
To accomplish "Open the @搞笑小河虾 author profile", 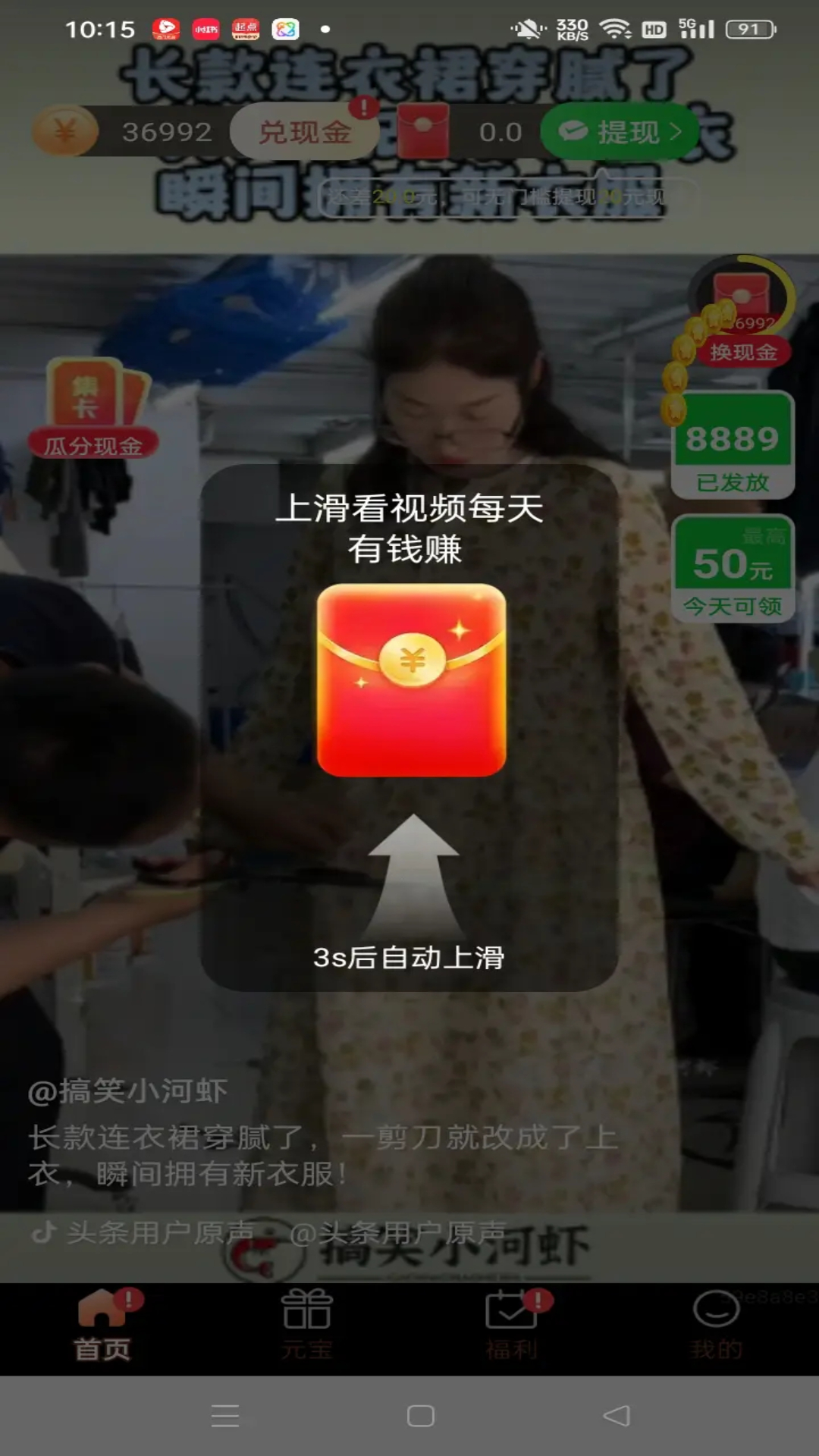I will coord(127,1091).
